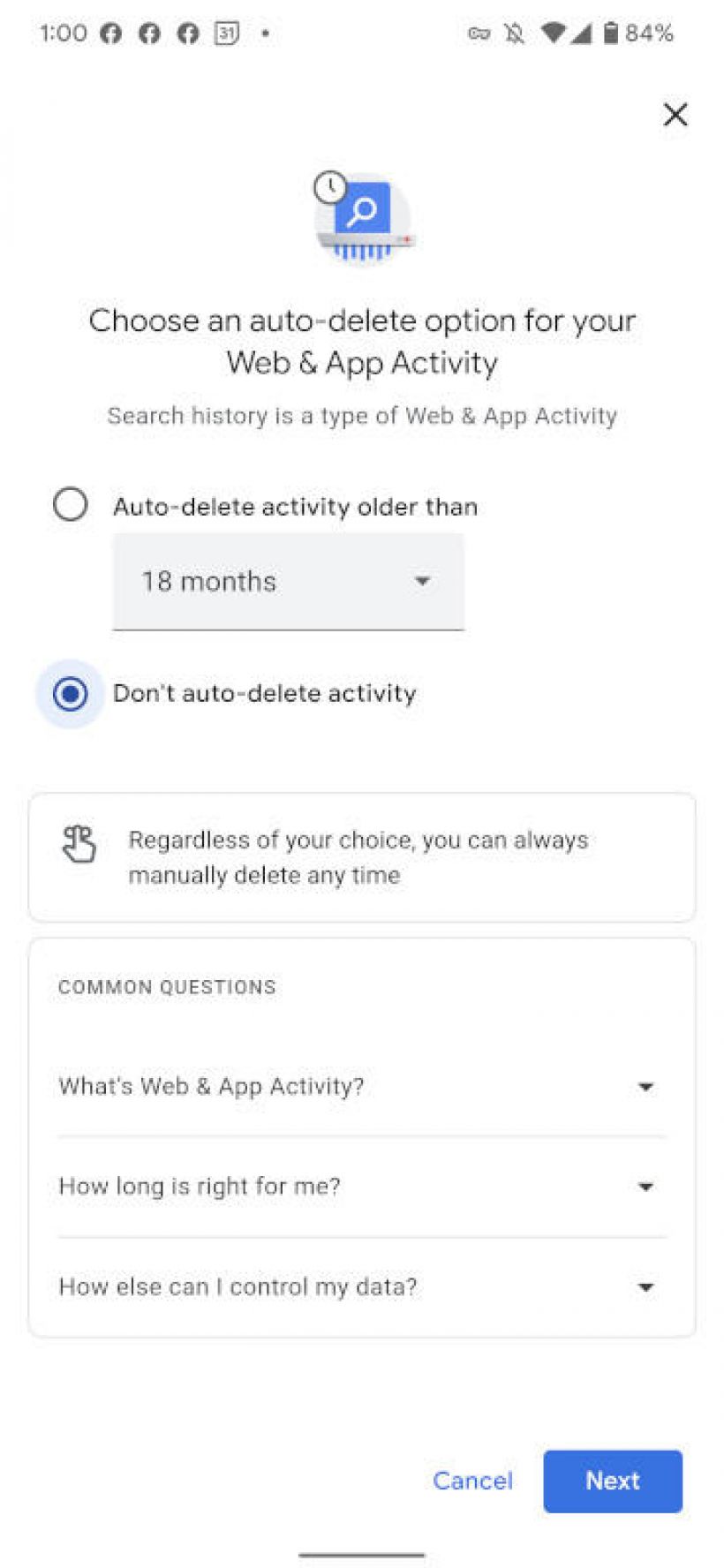Tap the Wi-Fi status icon
Screen dimensions: 724x1568
pos(554,32)
